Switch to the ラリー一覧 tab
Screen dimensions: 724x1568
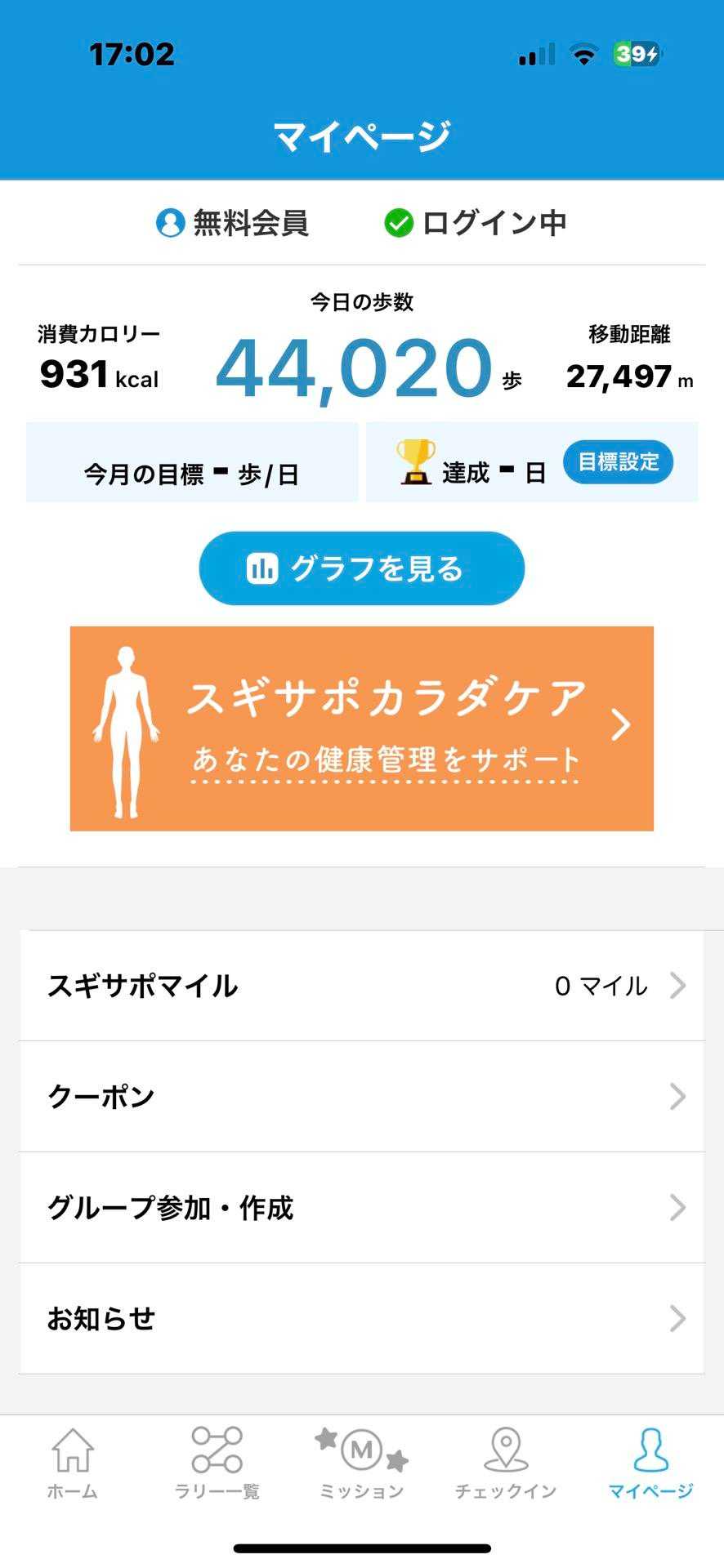(x=217, y=1466)
